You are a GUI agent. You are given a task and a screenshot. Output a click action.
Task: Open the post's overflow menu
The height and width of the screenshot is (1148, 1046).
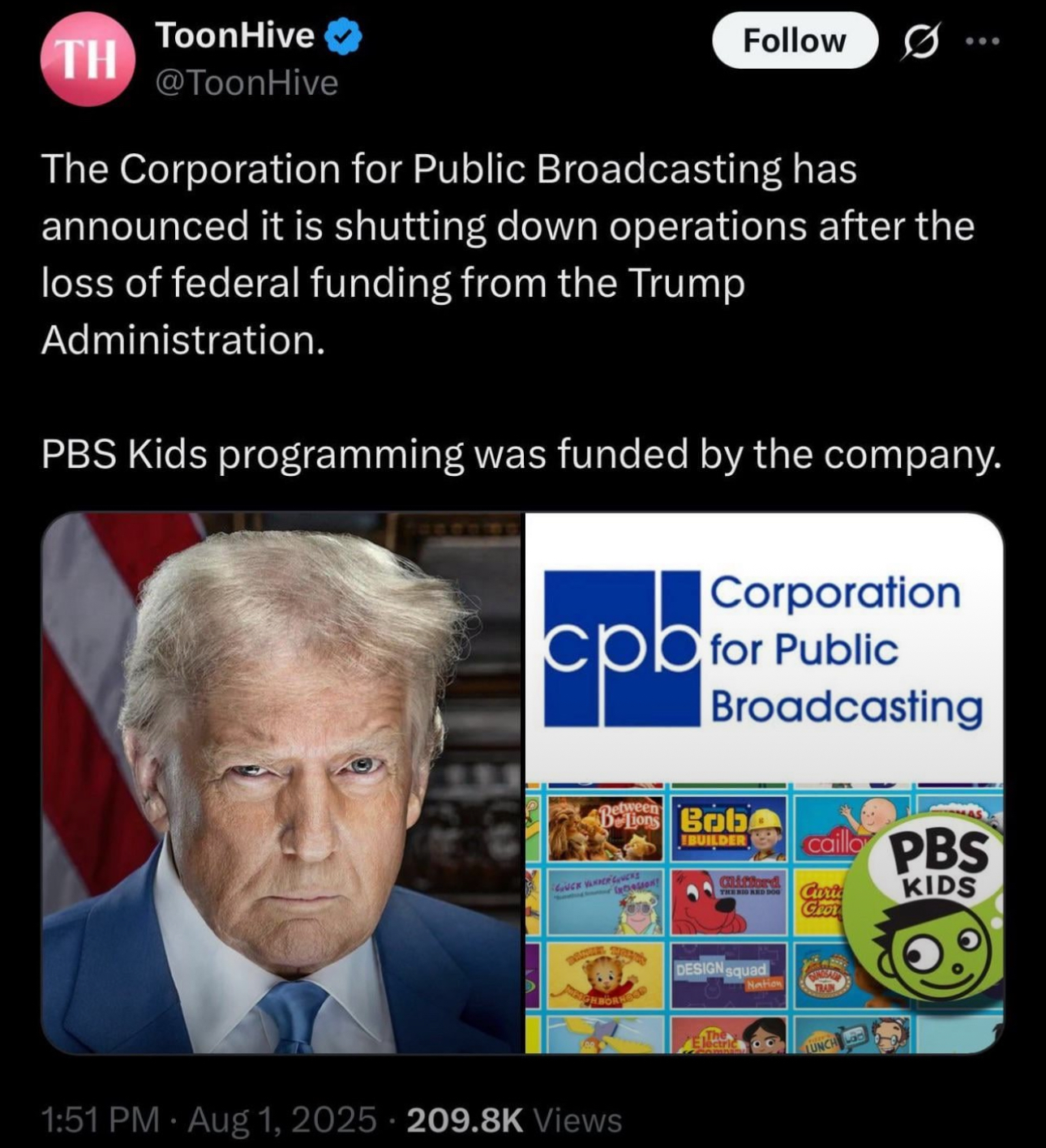(x=984, y=41)
